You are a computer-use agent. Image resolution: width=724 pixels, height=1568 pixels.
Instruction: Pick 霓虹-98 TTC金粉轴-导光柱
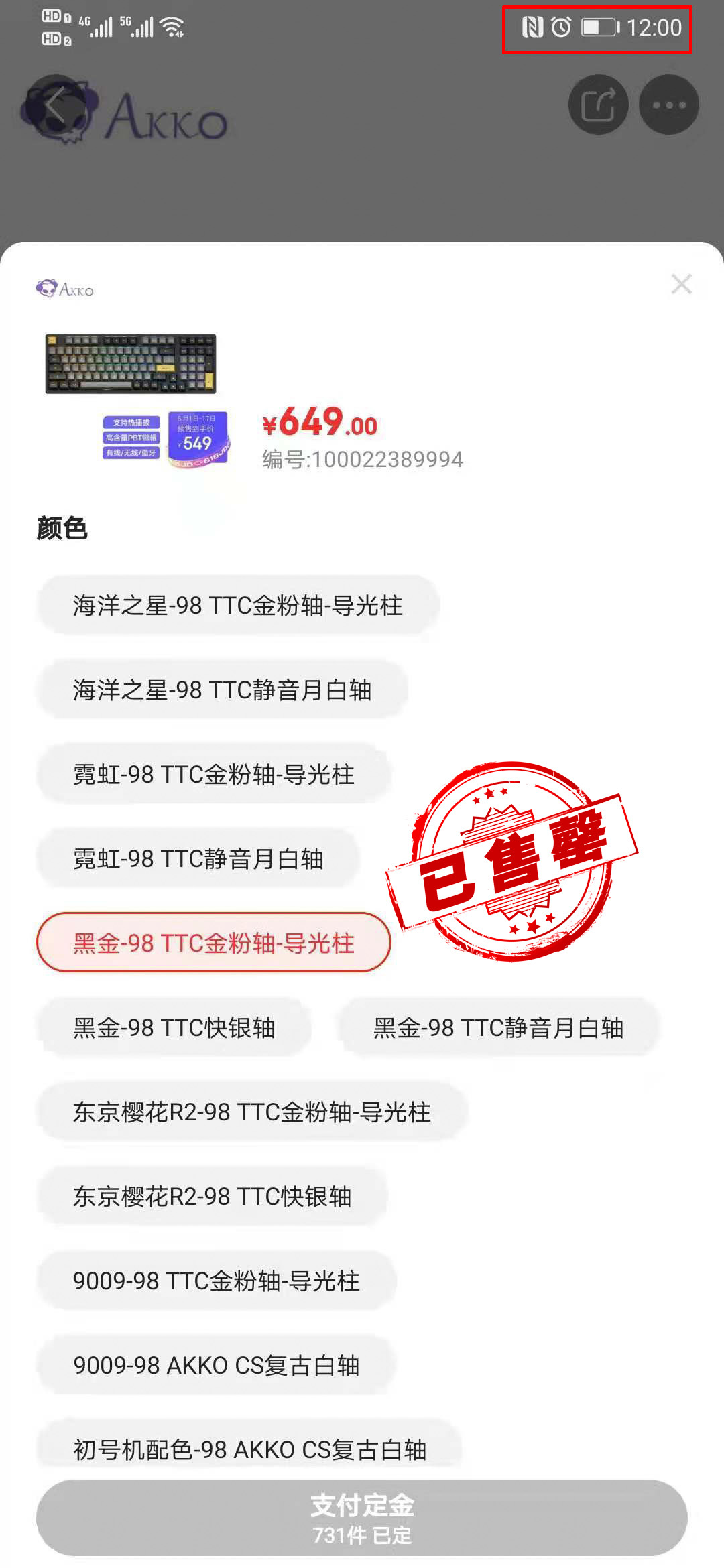pyautogui.click(x=214, y=775)
